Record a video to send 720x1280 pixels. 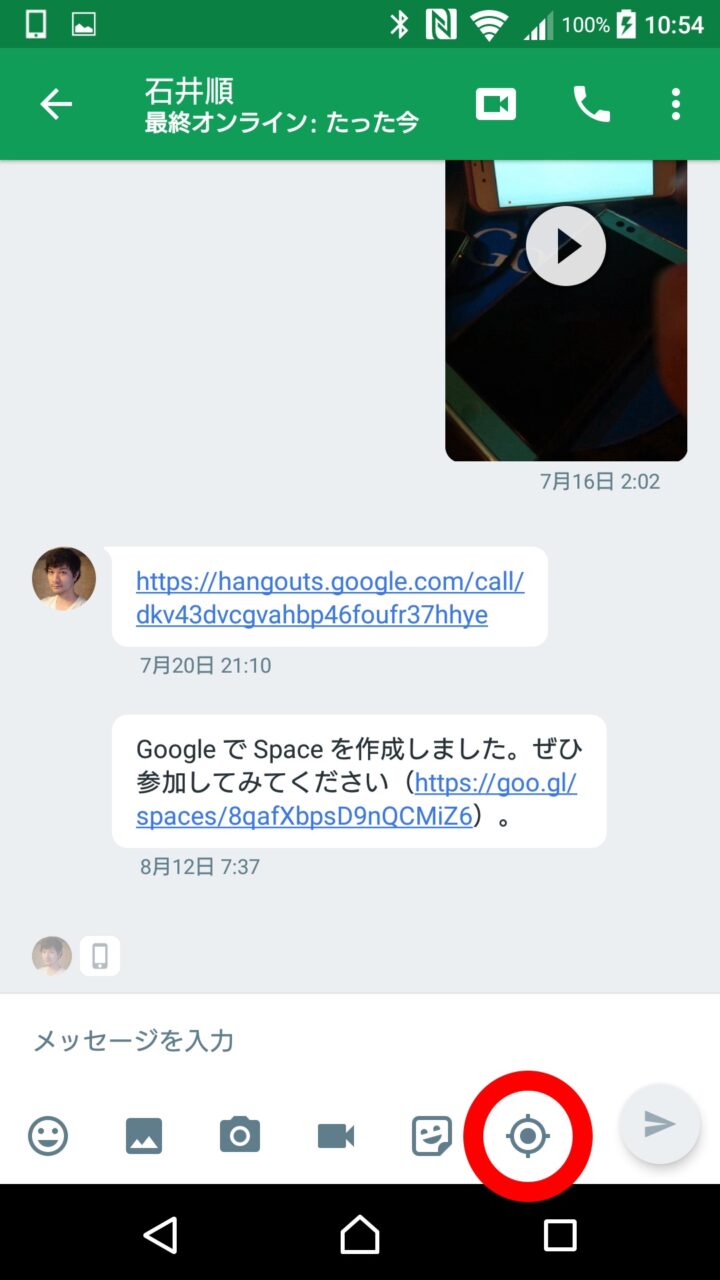[336, 1136]
